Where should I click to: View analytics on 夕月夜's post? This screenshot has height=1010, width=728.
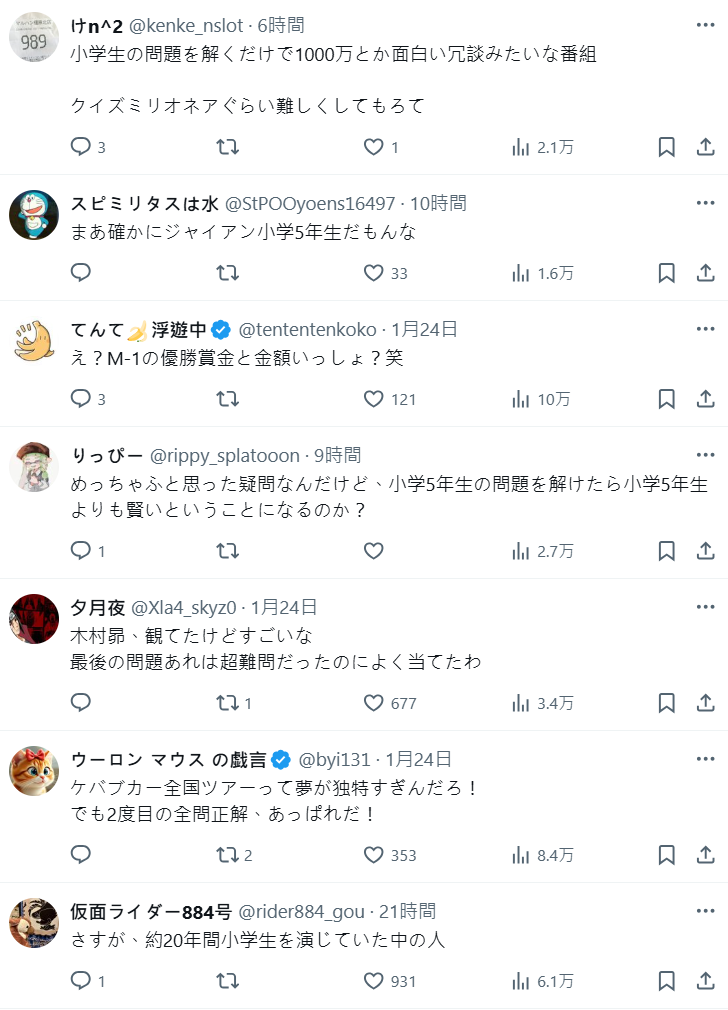pos(542,703)
